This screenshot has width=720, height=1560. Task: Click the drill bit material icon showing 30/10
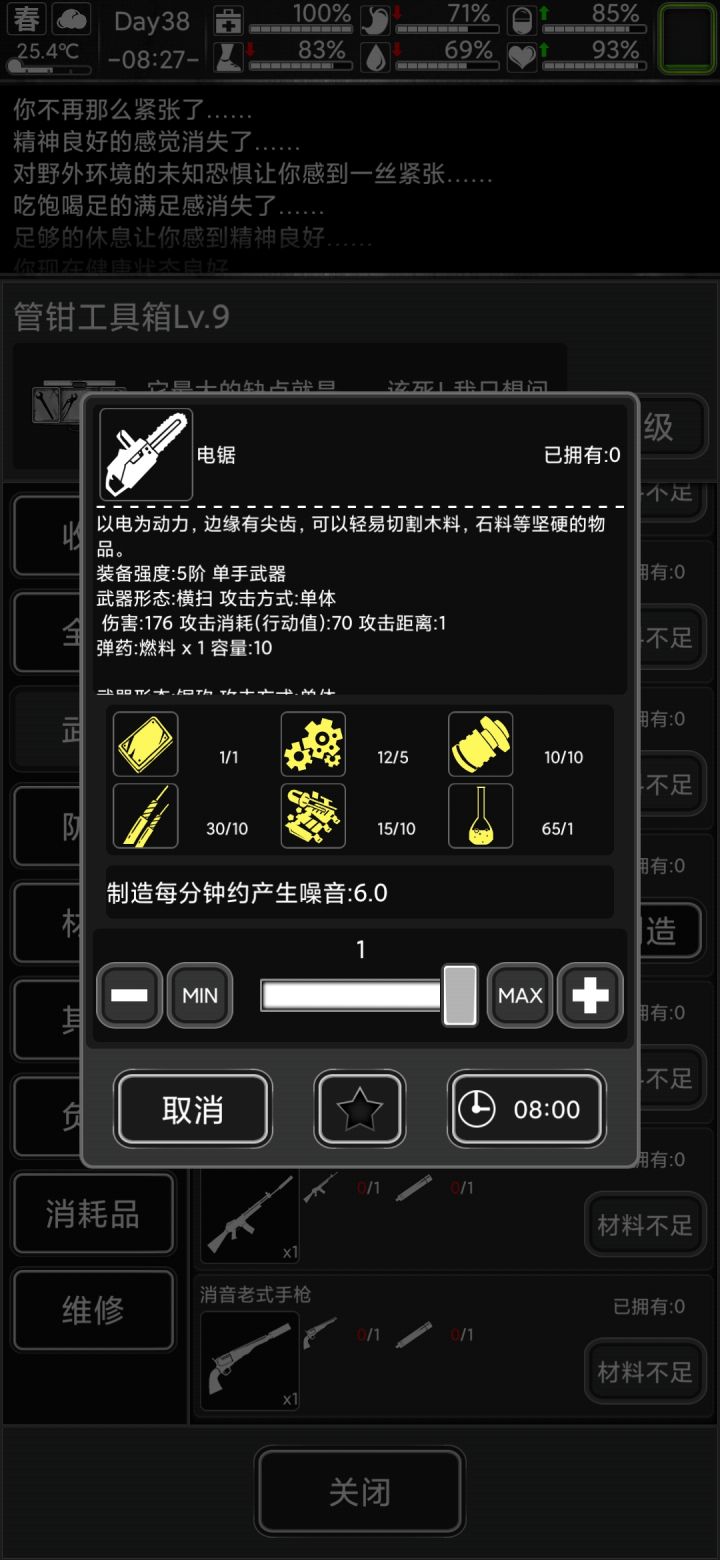pyautogui.click(x=145, y=816)
